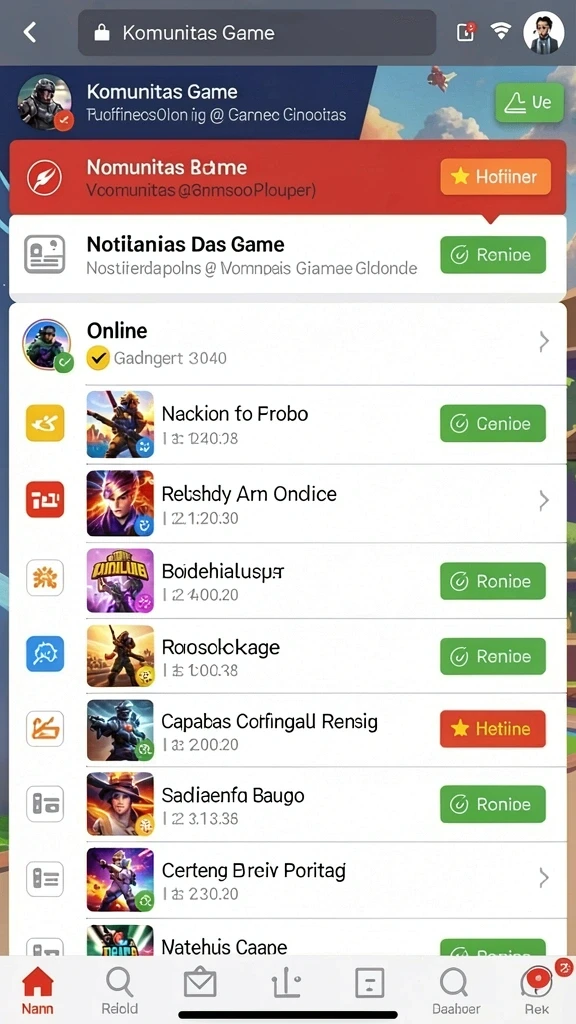Open the Roosolckage game thumbnail
Image resolution: width=576 pixels, height=1024 pixels.
120,656
